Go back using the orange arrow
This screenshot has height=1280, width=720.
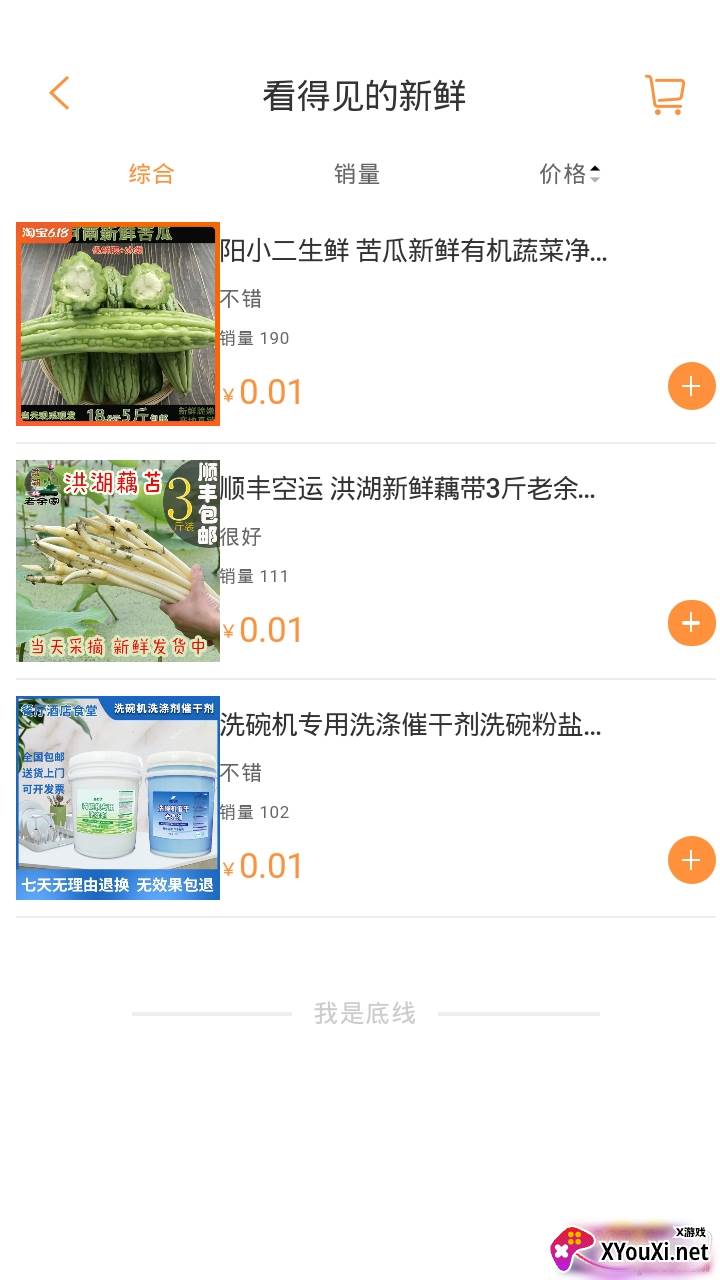(60, 94)
